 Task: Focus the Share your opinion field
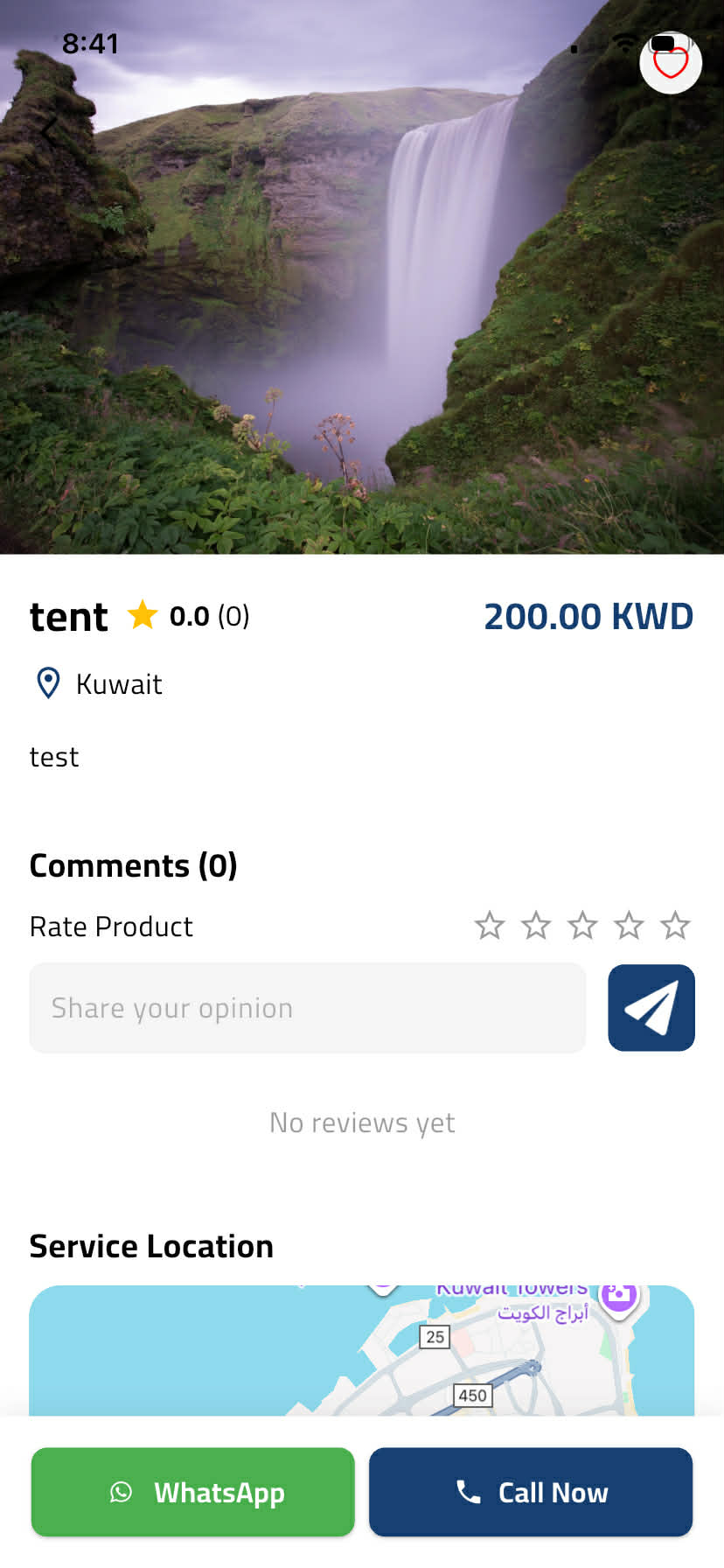click(307, 1008)
